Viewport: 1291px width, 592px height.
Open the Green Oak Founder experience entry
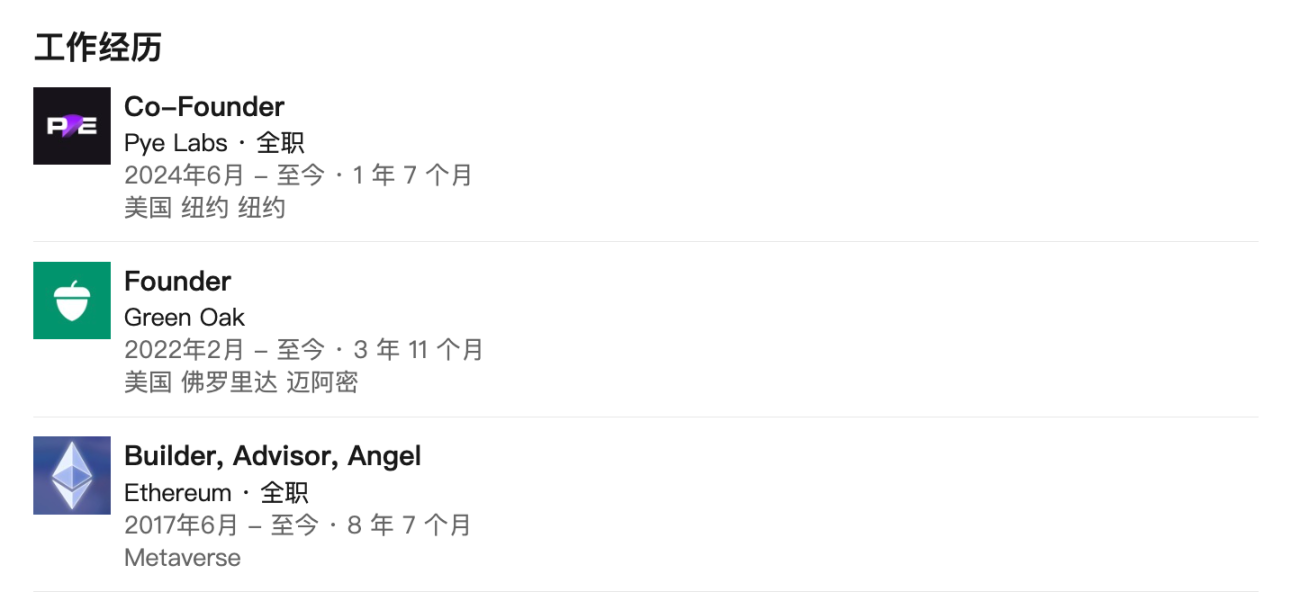(177, 282)
